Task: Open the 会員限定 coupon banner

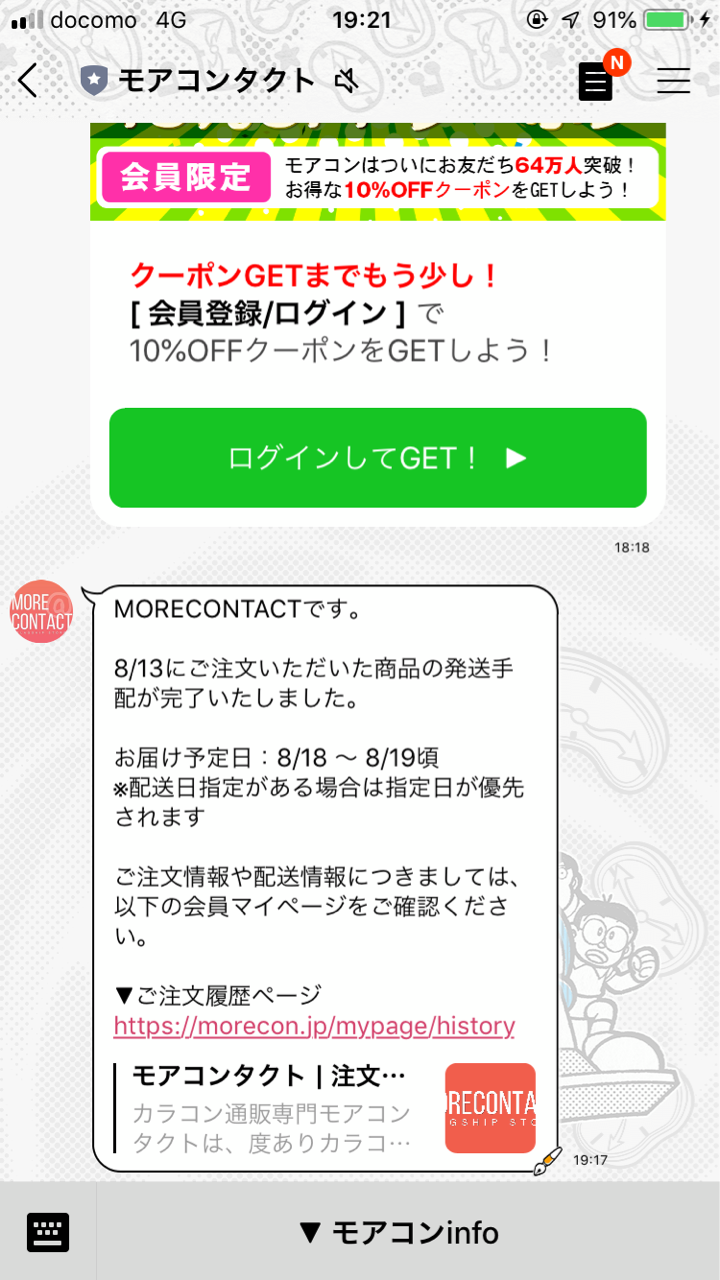Action: pos(378,172)
